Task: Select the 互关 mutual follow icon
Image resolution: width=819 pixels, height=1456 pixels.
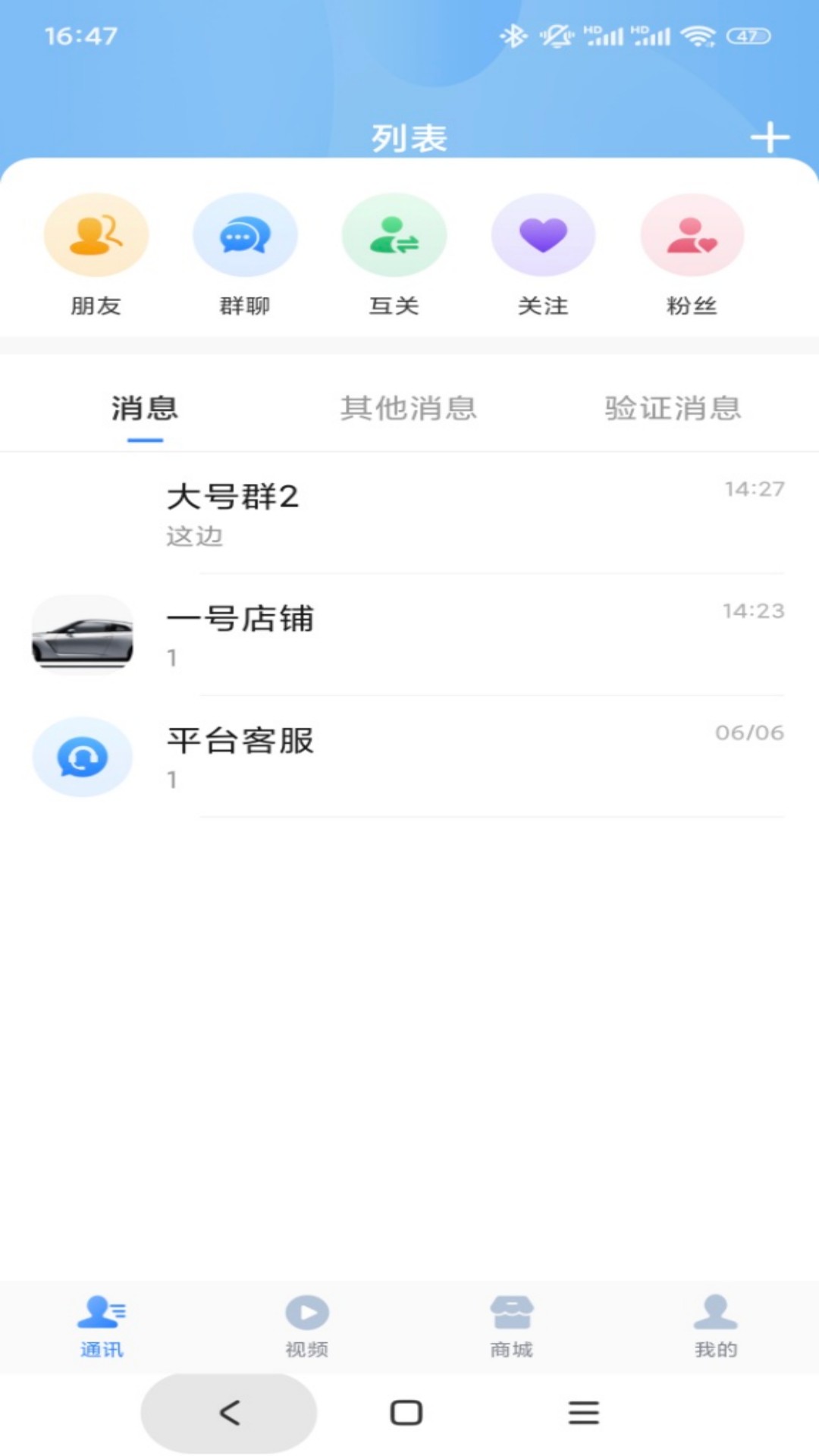Action: point(394,234)
